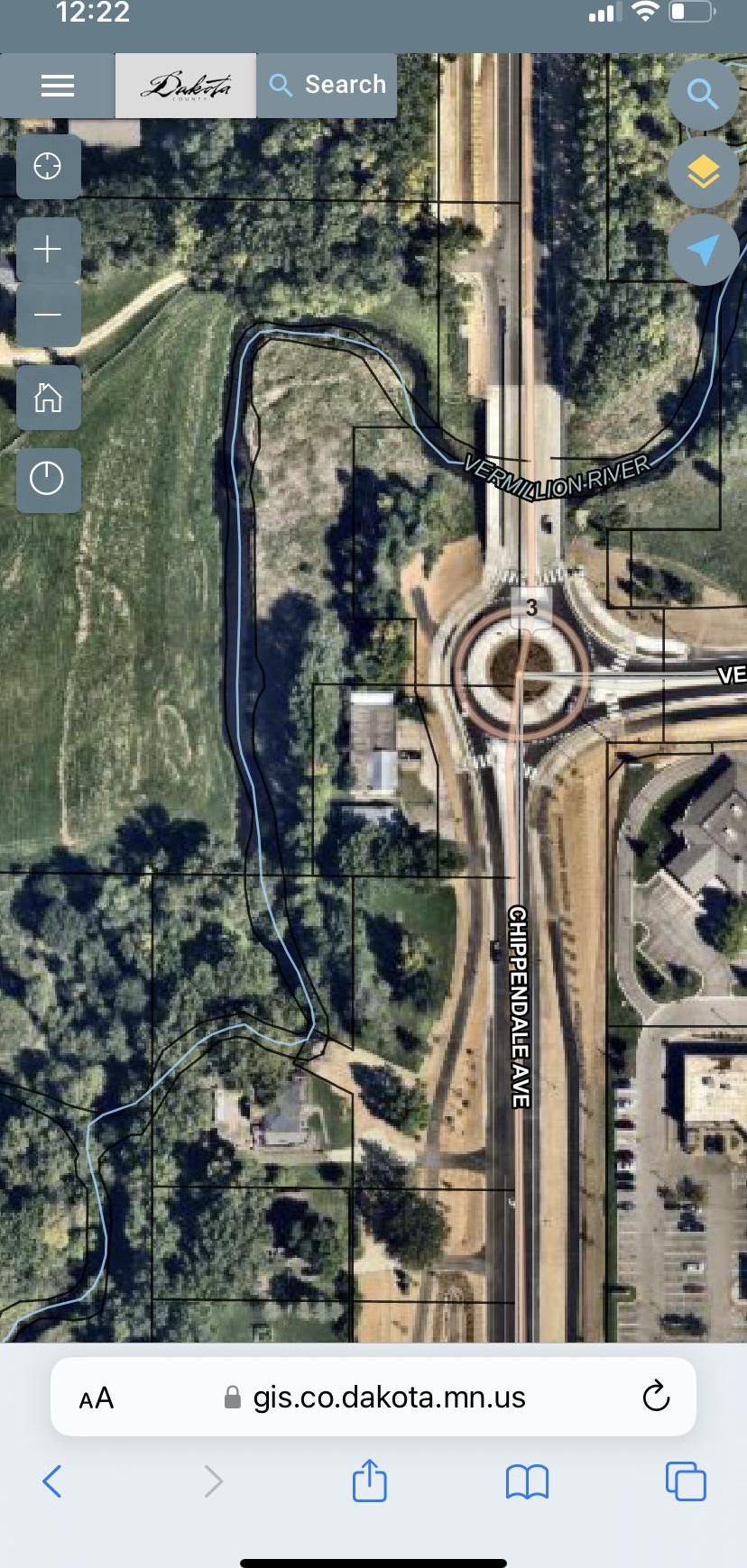Center map on my location arrow

coord(702,250)
